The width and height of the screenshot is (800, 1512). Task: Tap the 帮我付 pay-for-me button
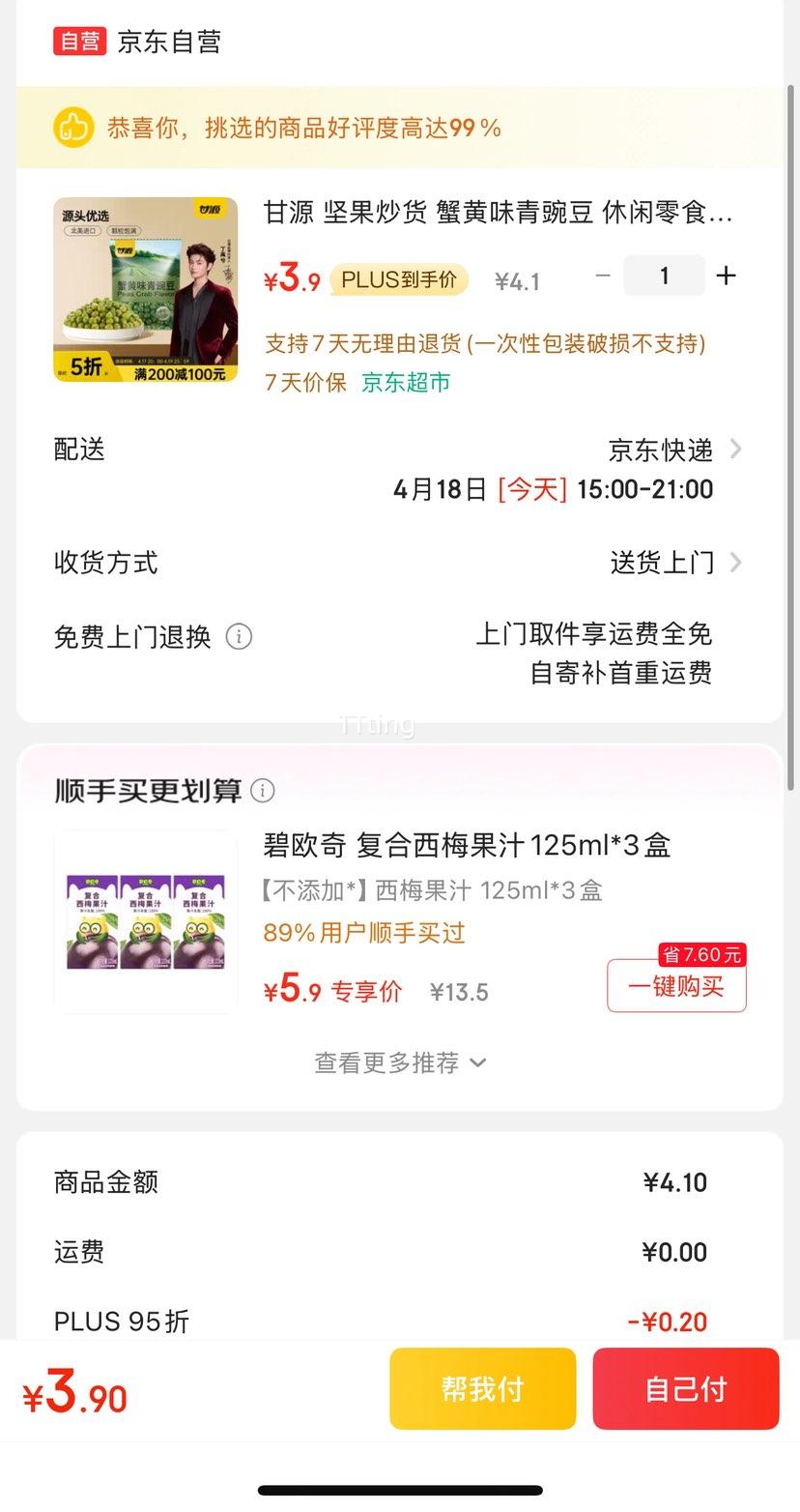click(x=483, y=1388)
